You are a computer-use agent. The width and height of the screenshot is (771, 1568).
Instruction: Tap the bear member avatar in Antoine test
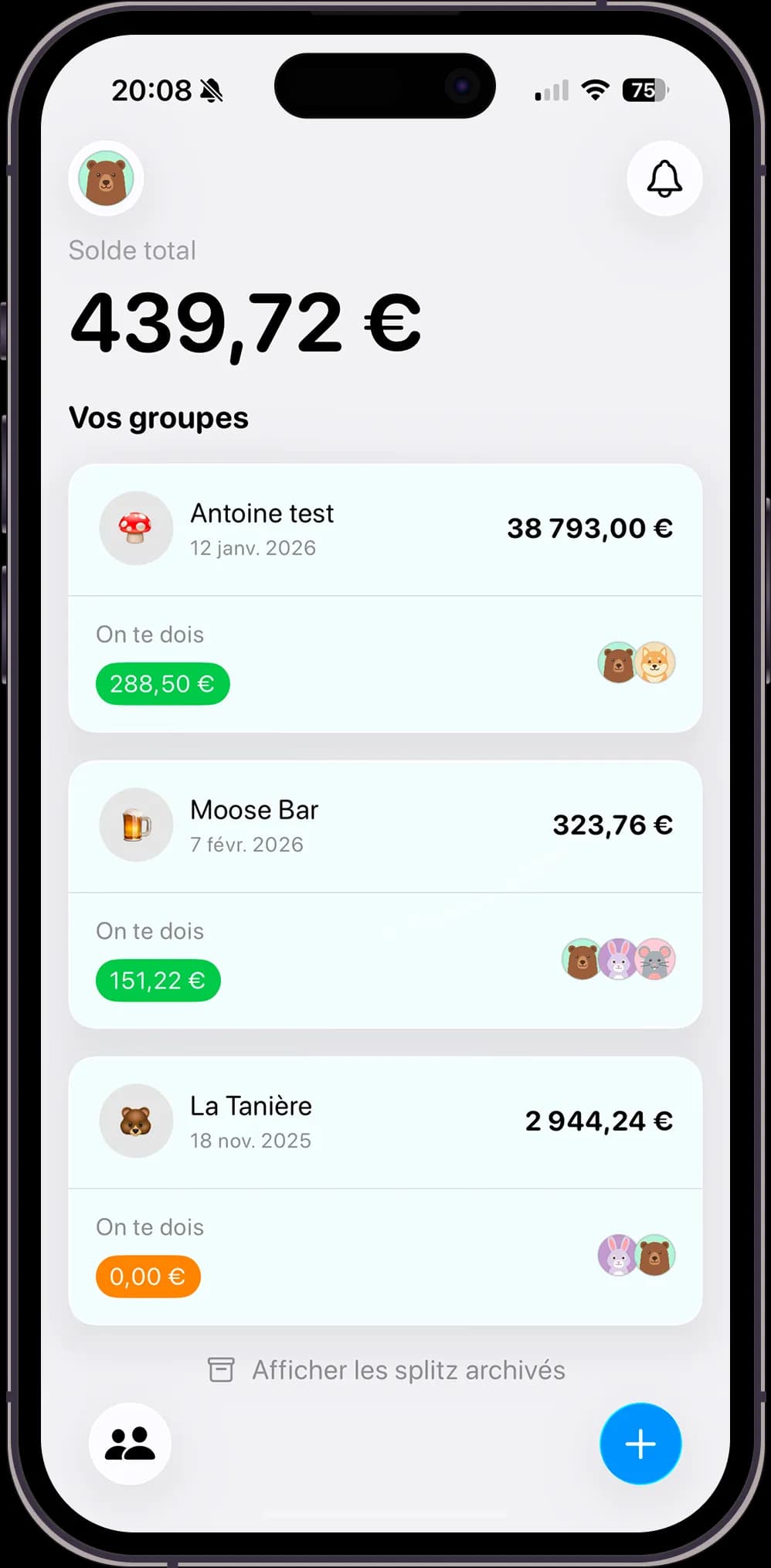click(x=617, y=662)
